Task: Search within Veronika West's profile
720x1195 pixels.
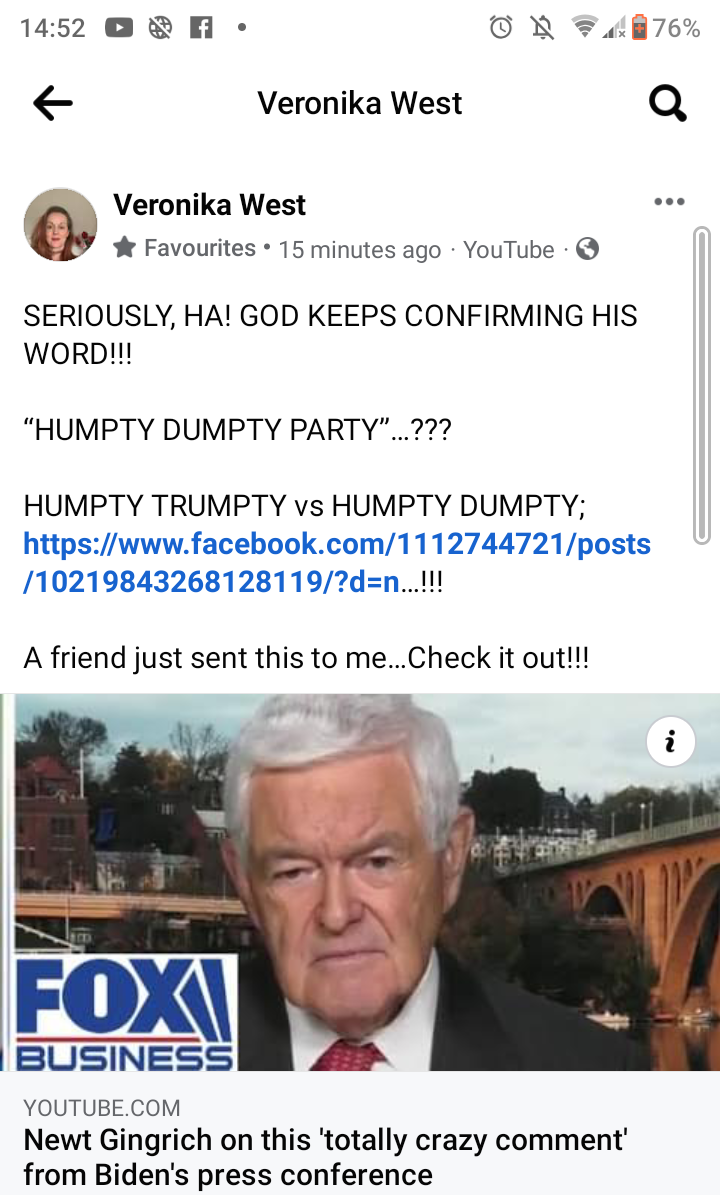Action: 667,103
